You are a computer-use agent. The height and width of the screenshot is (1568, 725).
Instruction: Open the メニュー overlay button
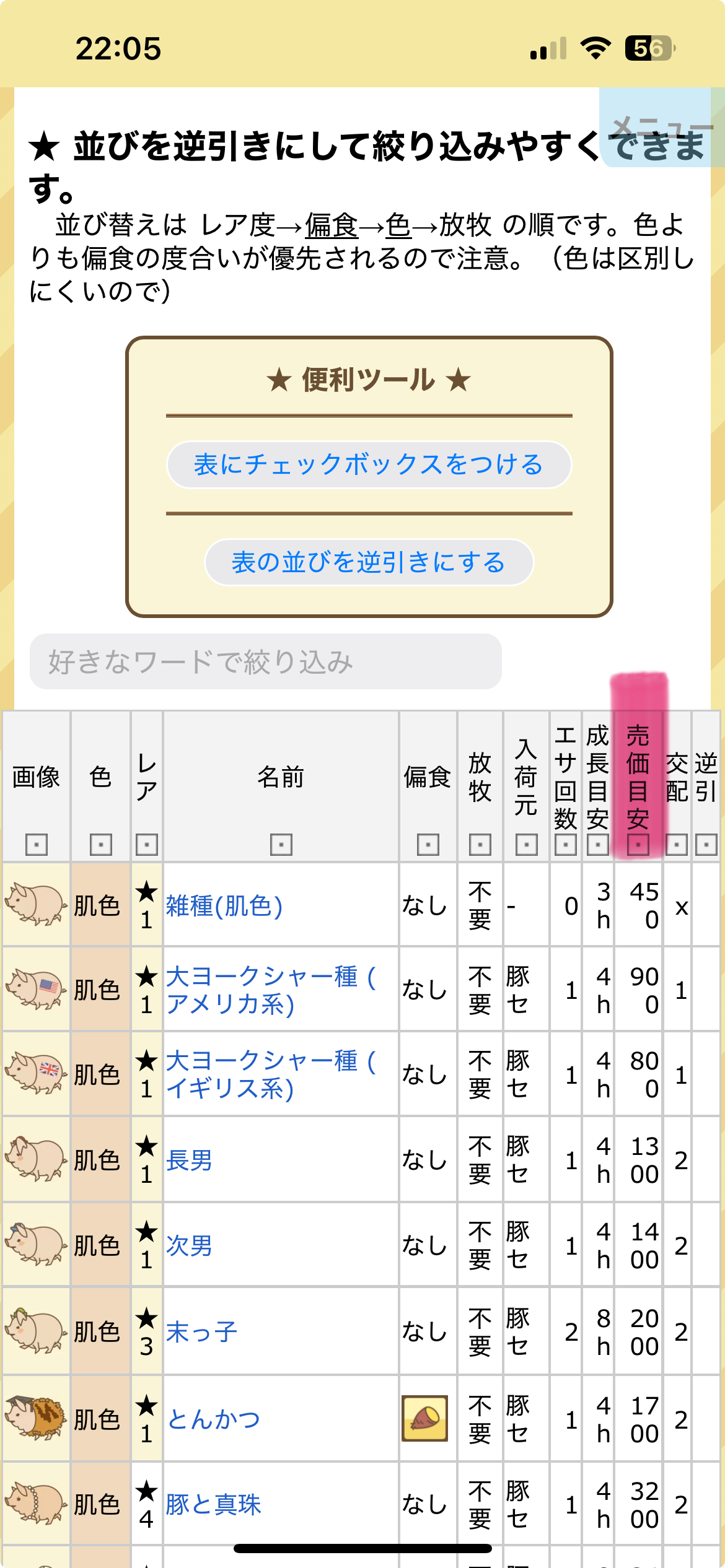pyautogui.click(x=661, y=128)
